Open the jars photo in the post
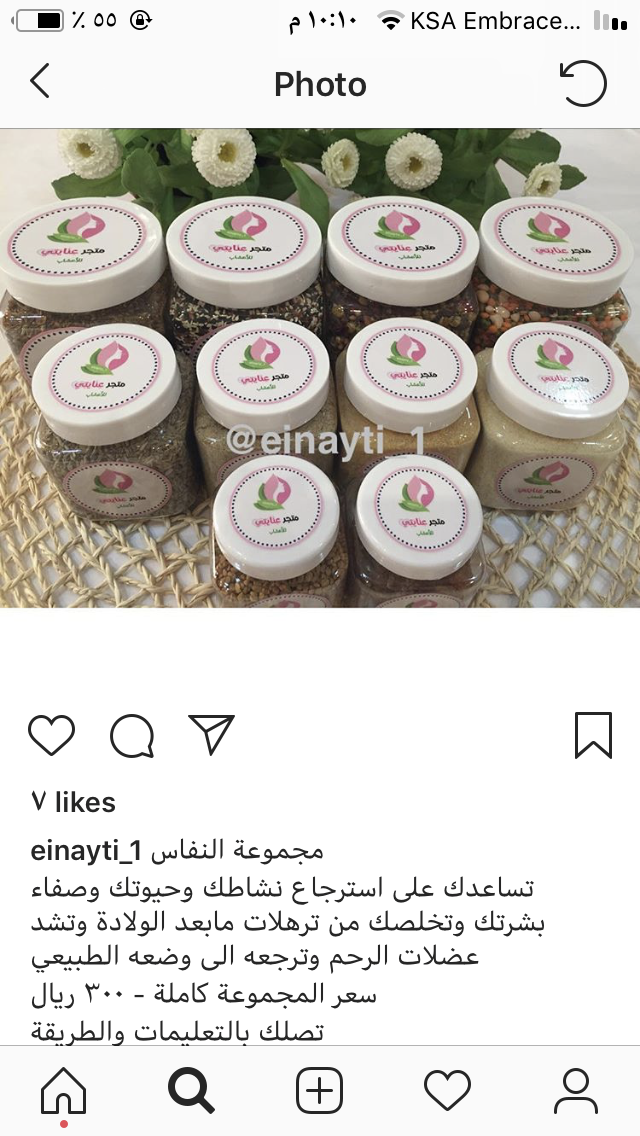Screen dimensions: 640x1136 point(320,368)
